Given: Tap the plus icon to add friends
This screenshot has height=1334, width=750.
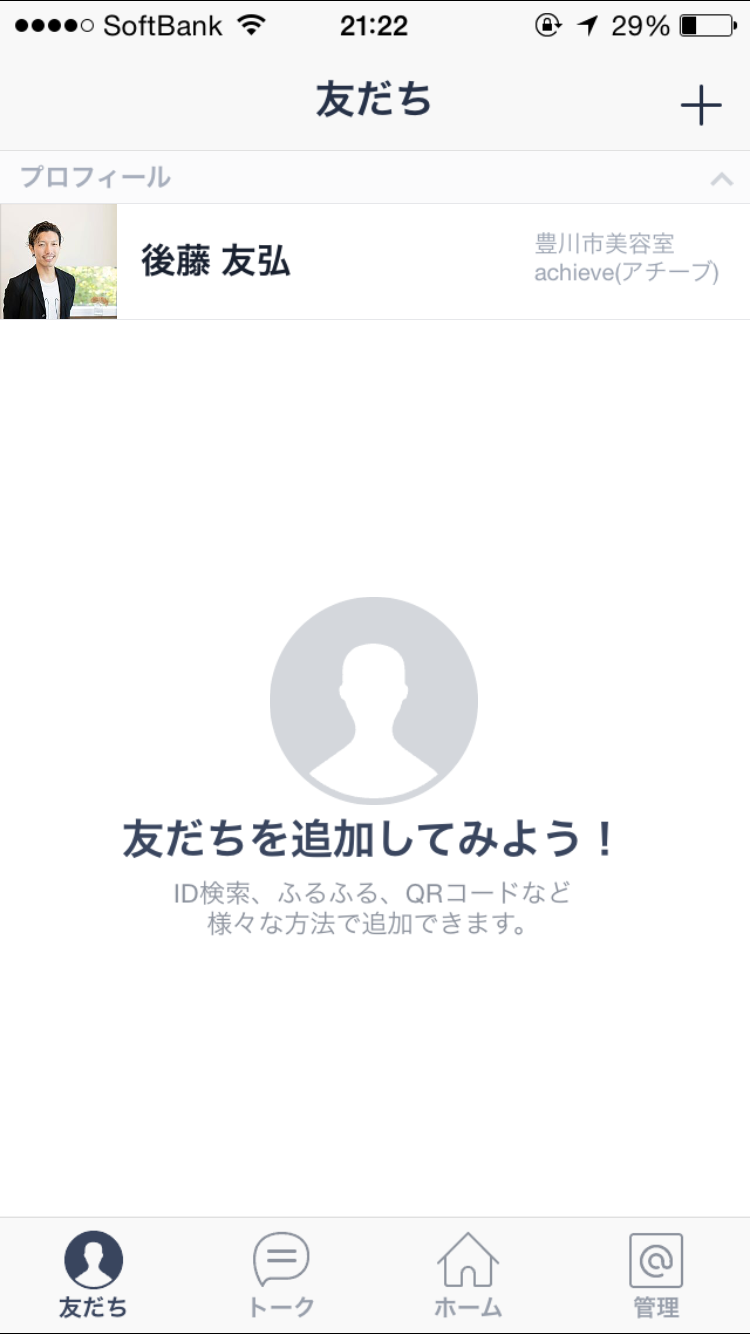Looking at the screenshot, I should click(x=700, y=105).
